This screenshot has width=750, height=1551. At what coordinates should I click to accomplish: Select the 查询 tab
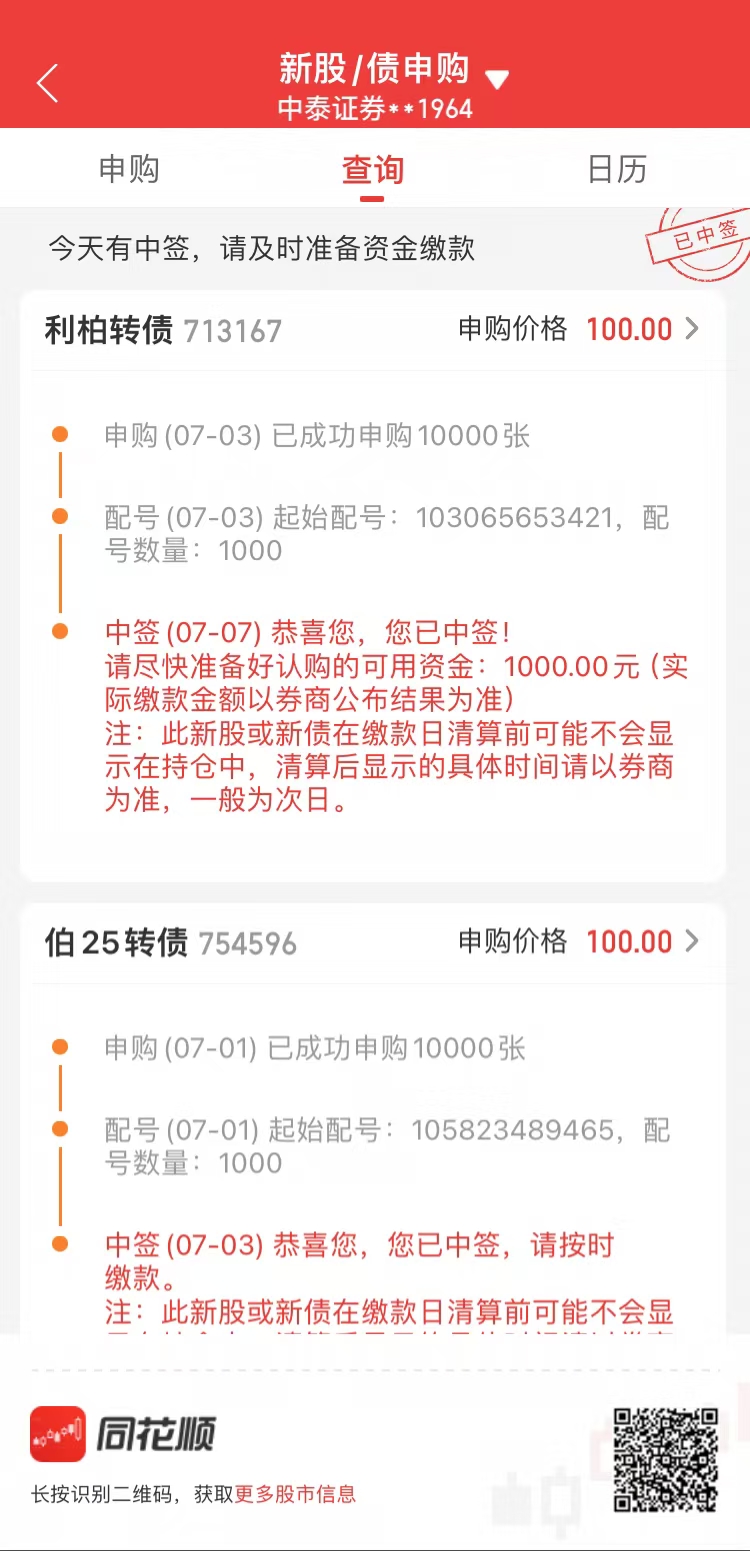point(372,170)
